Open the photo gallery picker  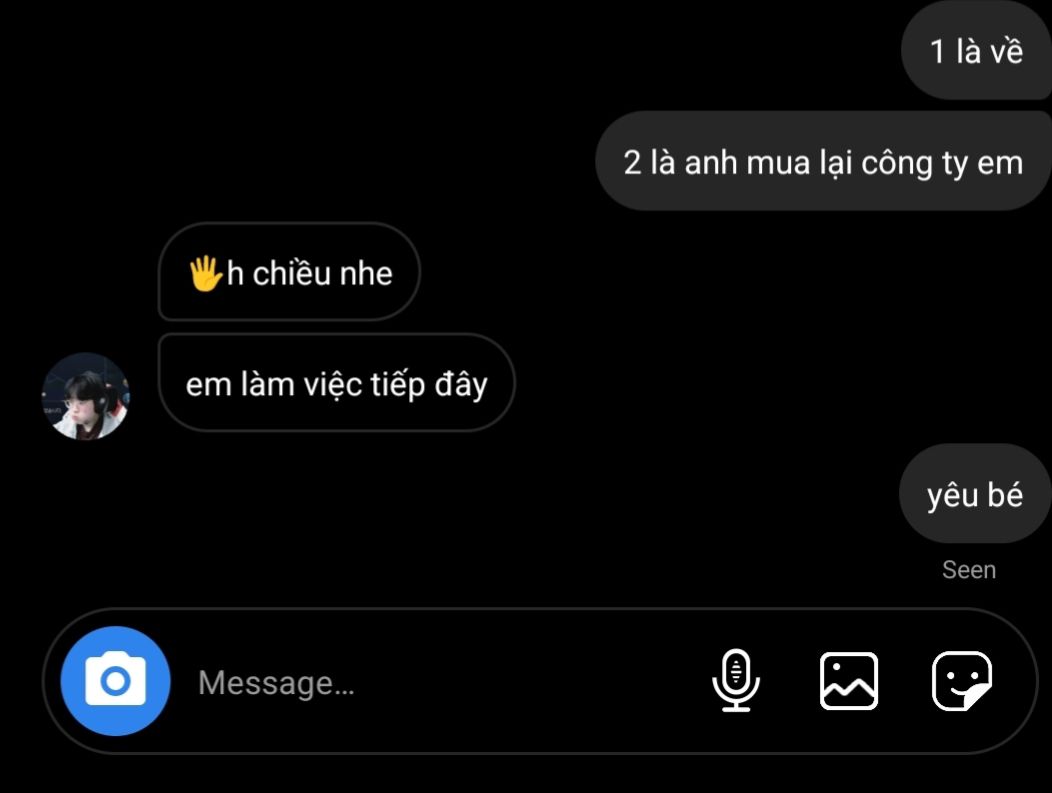point(849,681)
